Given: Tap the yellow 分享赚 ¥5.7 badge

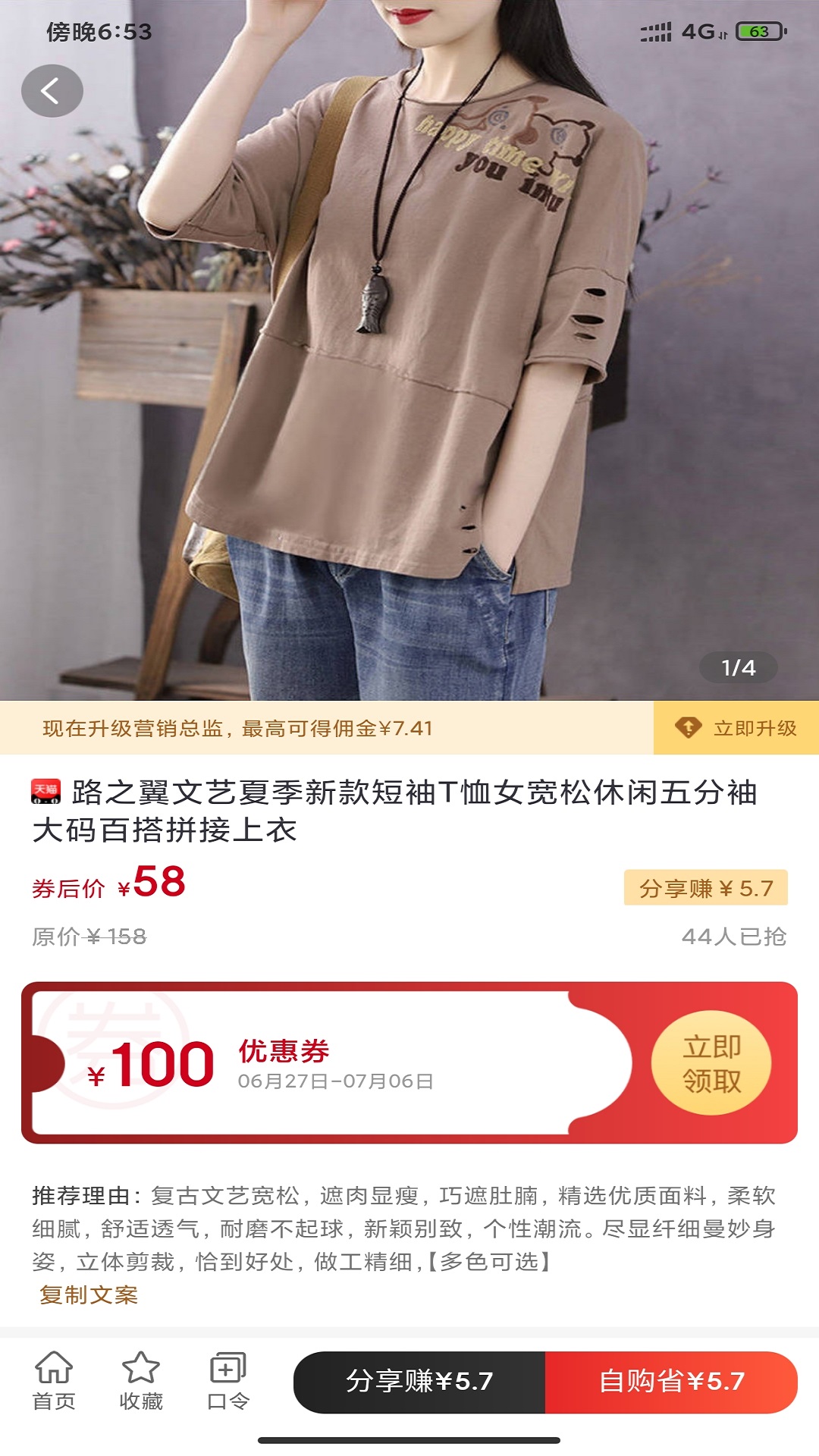Looking at the screenshot, I should (x=705, y=888).
